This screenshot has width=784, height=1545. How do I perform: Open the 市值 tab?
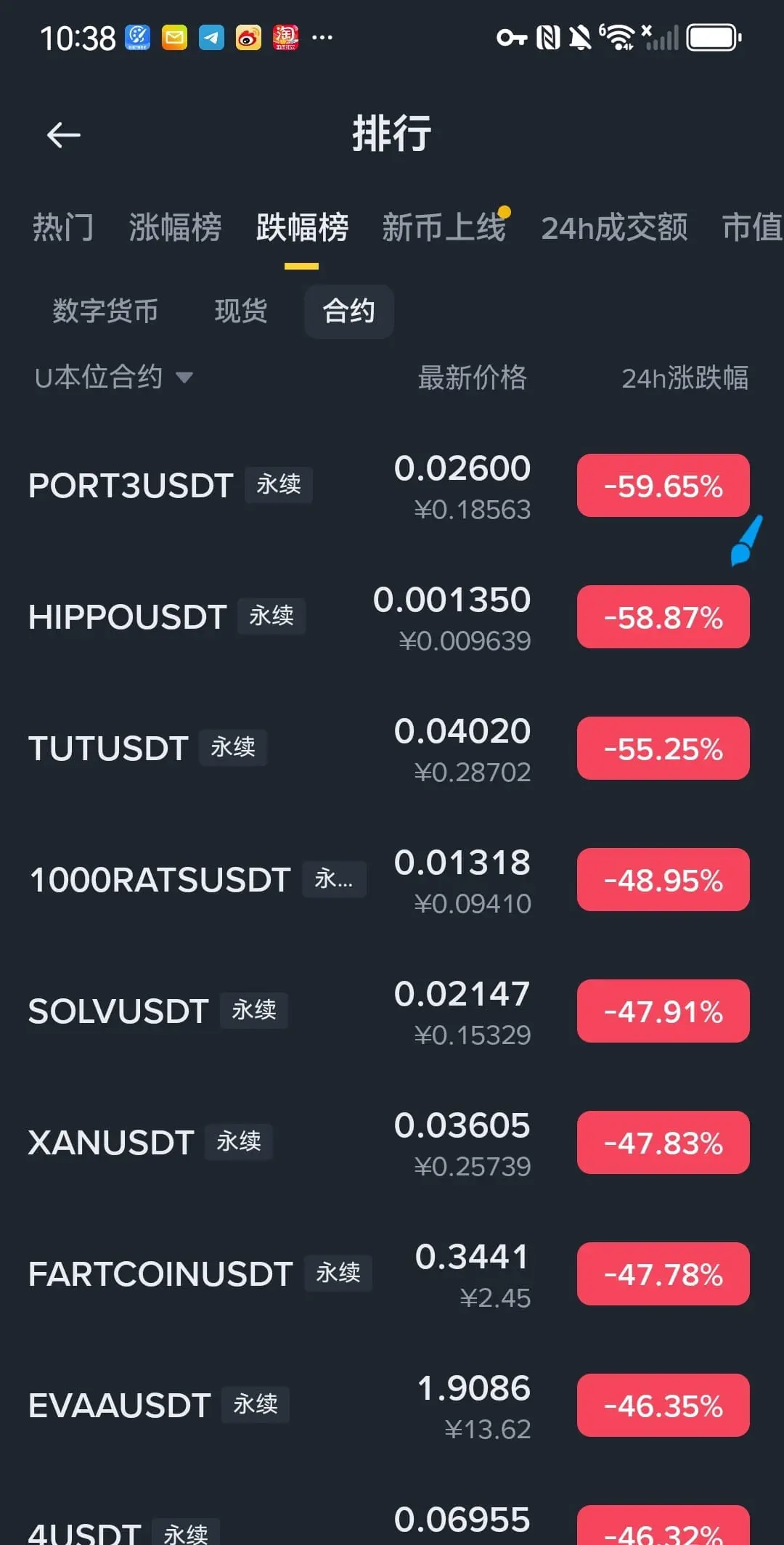click(x=751, y=228)
